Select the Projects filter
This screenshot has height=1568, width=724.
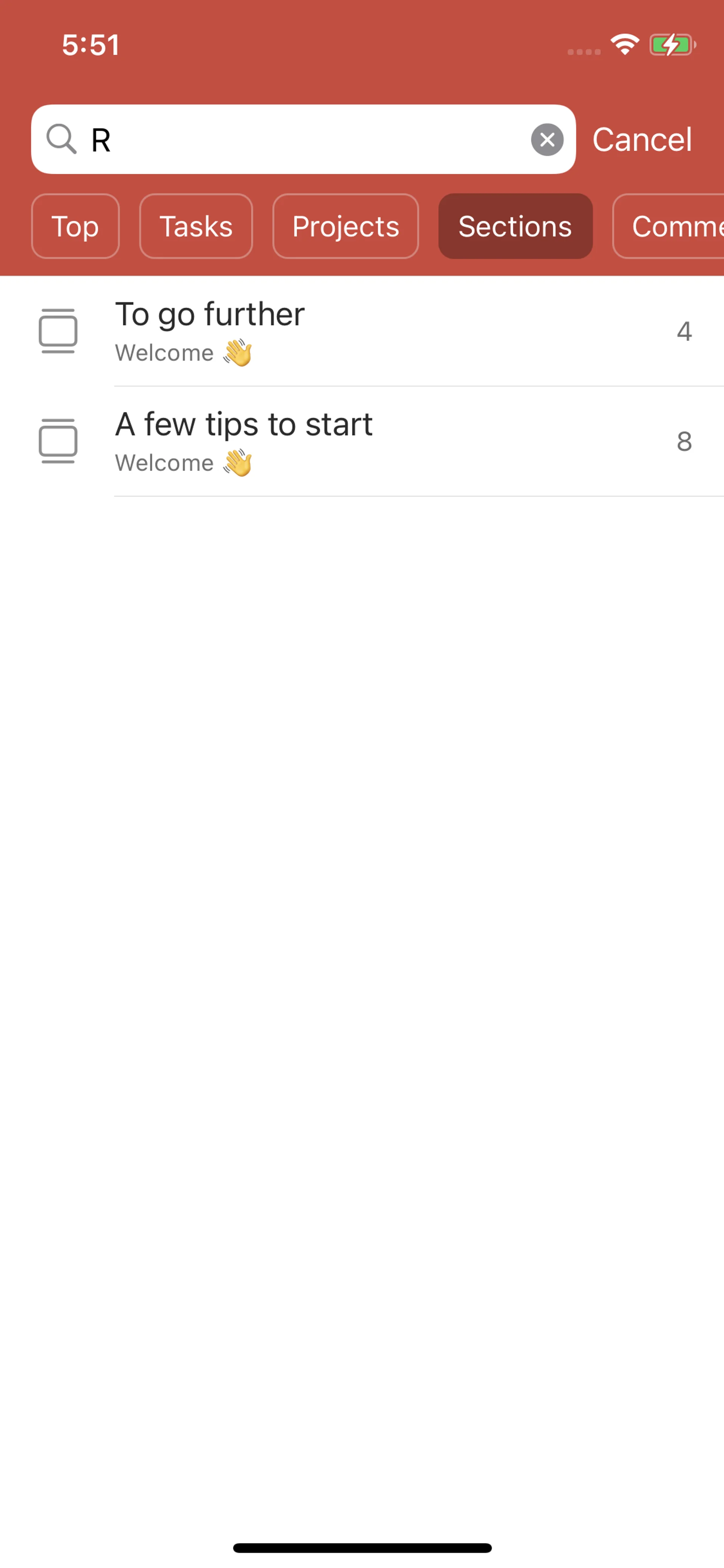pyautogui.click(x=345, y=226)
